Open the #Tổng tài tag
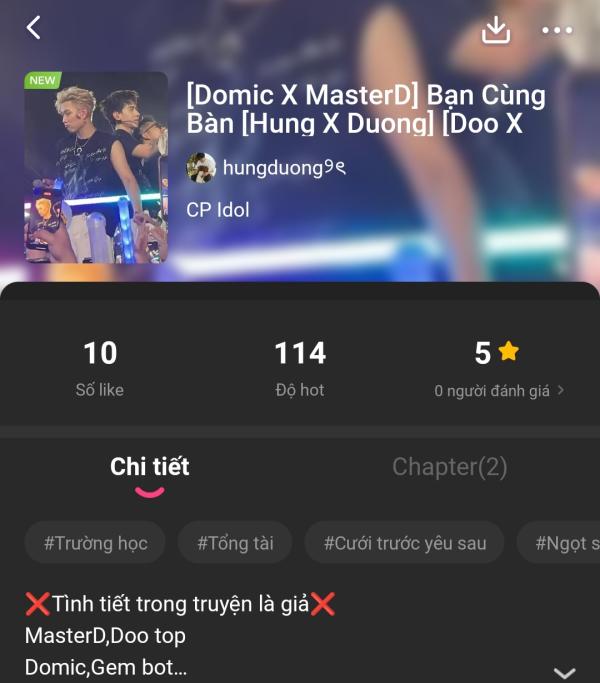Screen dimensions: 600x683 click(235, 543)
